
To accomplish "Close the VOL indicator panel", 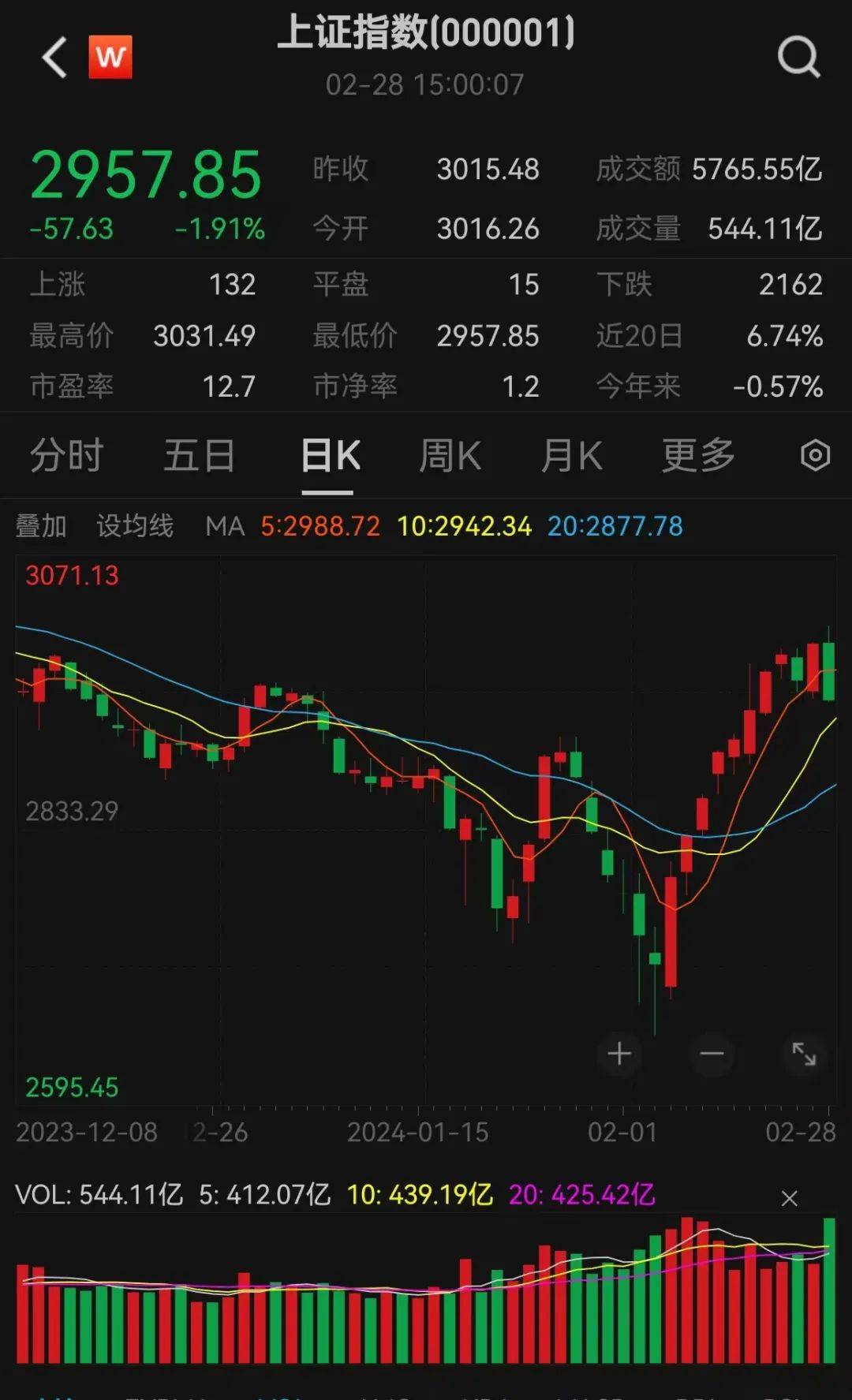I will coord(789,1199).
